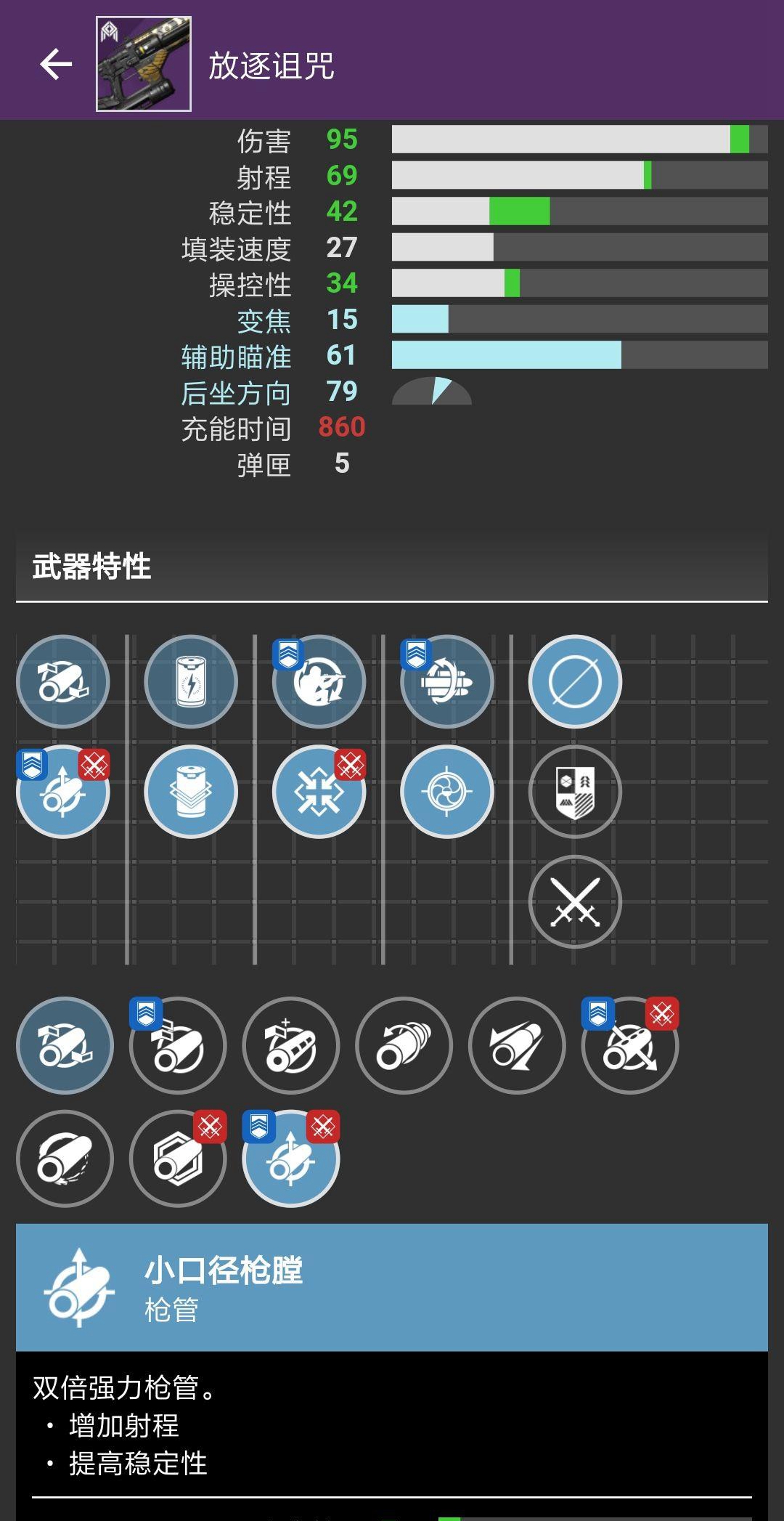Choose the crosshair vortex perk
Viewport: 784px width, 1521px height.
coord(446,791)
